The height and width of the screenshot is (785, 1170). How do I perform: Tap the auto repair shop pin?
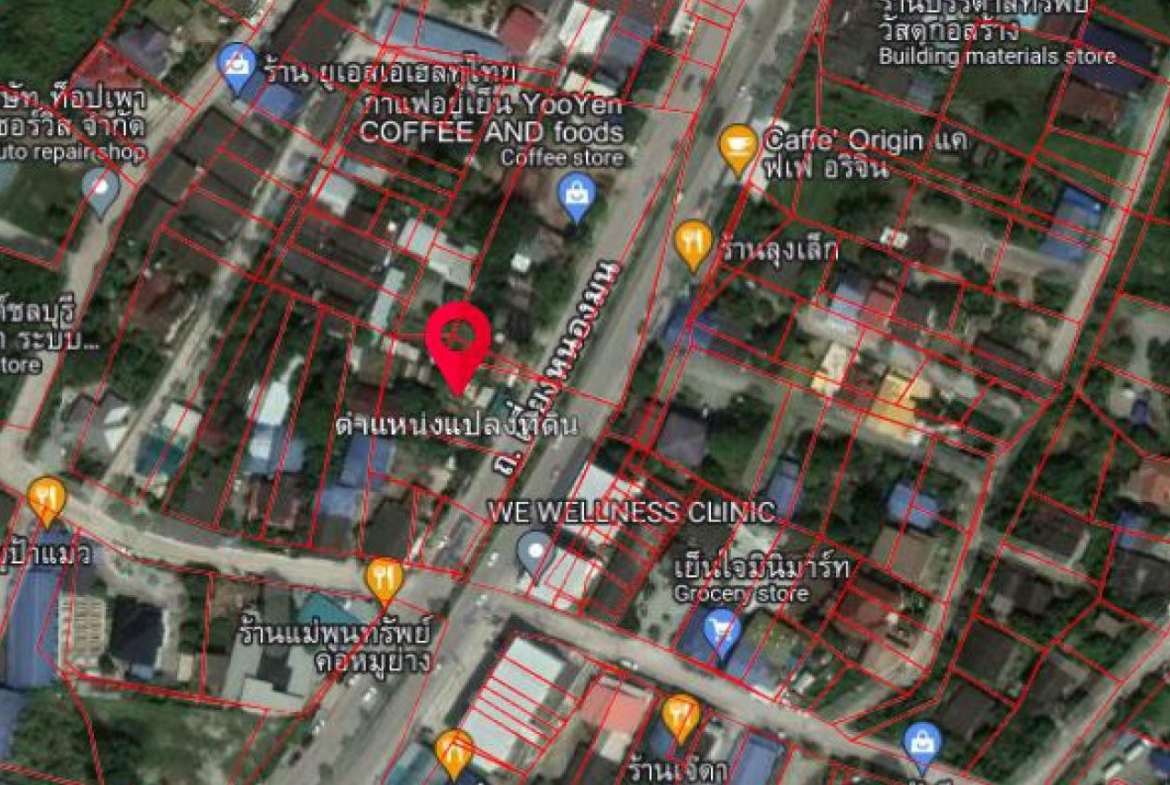point(100,189)
